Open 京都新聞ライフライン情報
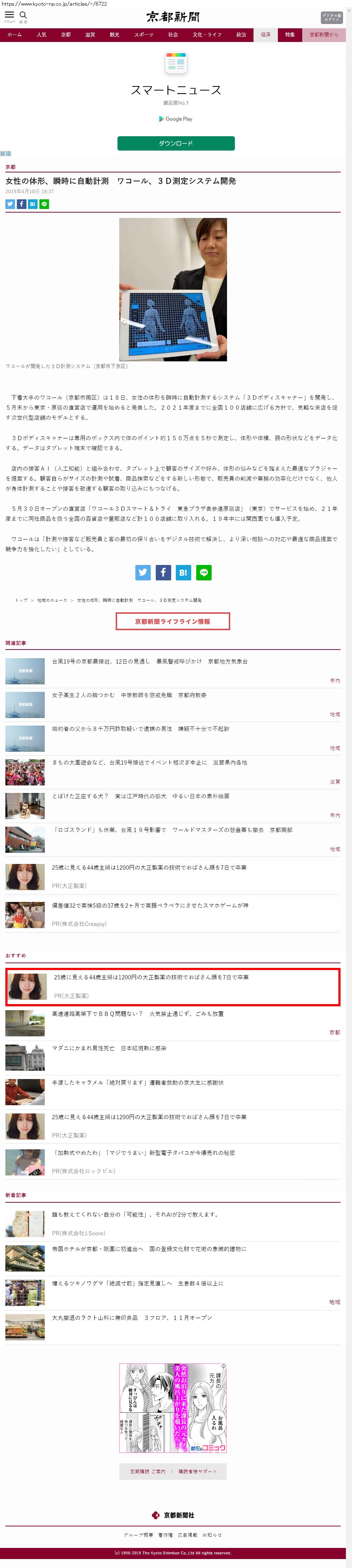 pyautogui.click(x=173, y=621)
